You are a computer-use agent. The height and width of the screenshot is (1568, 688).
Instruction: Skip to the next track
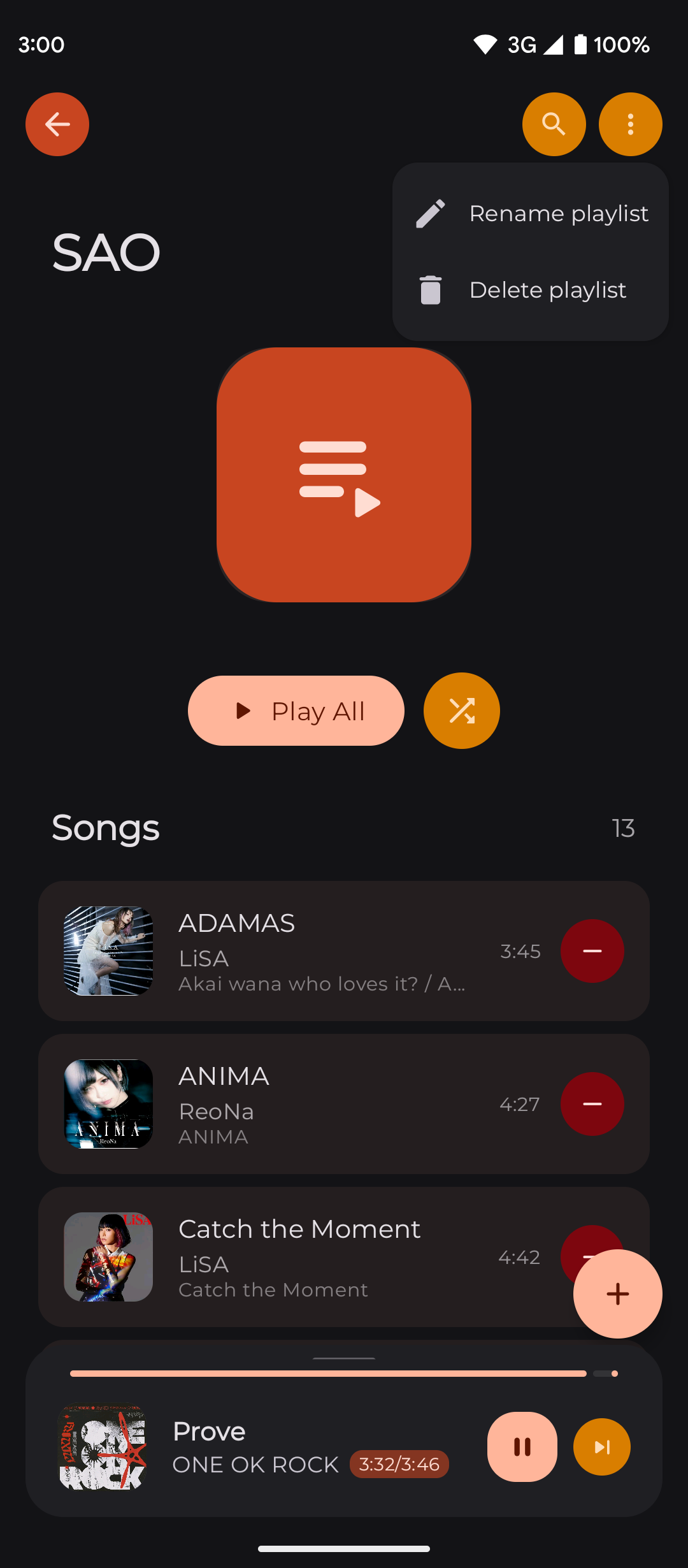click(601, 1447)
